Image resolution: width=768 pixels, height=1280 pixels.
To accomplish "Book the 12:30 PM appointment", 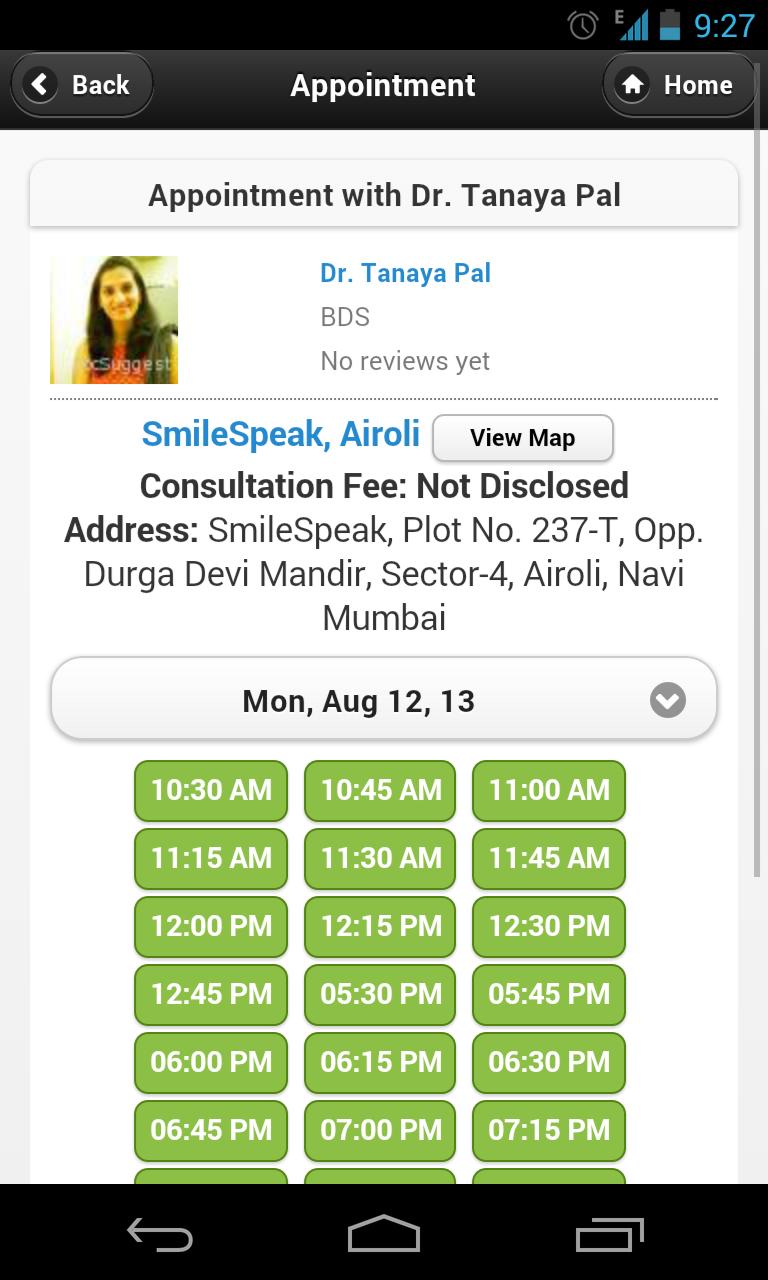I will tap(549, 926).
